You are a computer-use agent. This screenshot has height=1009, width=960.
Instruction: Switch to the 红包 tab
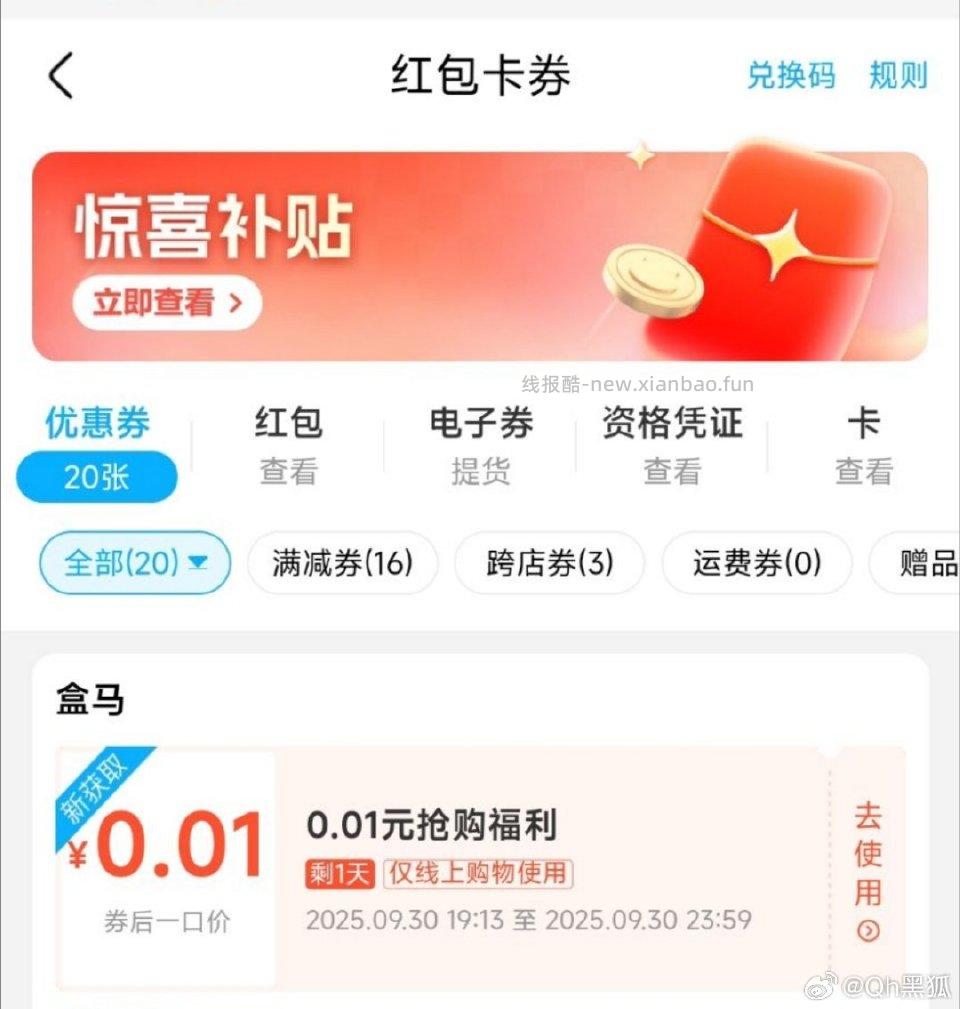click(x=288, y=423)
